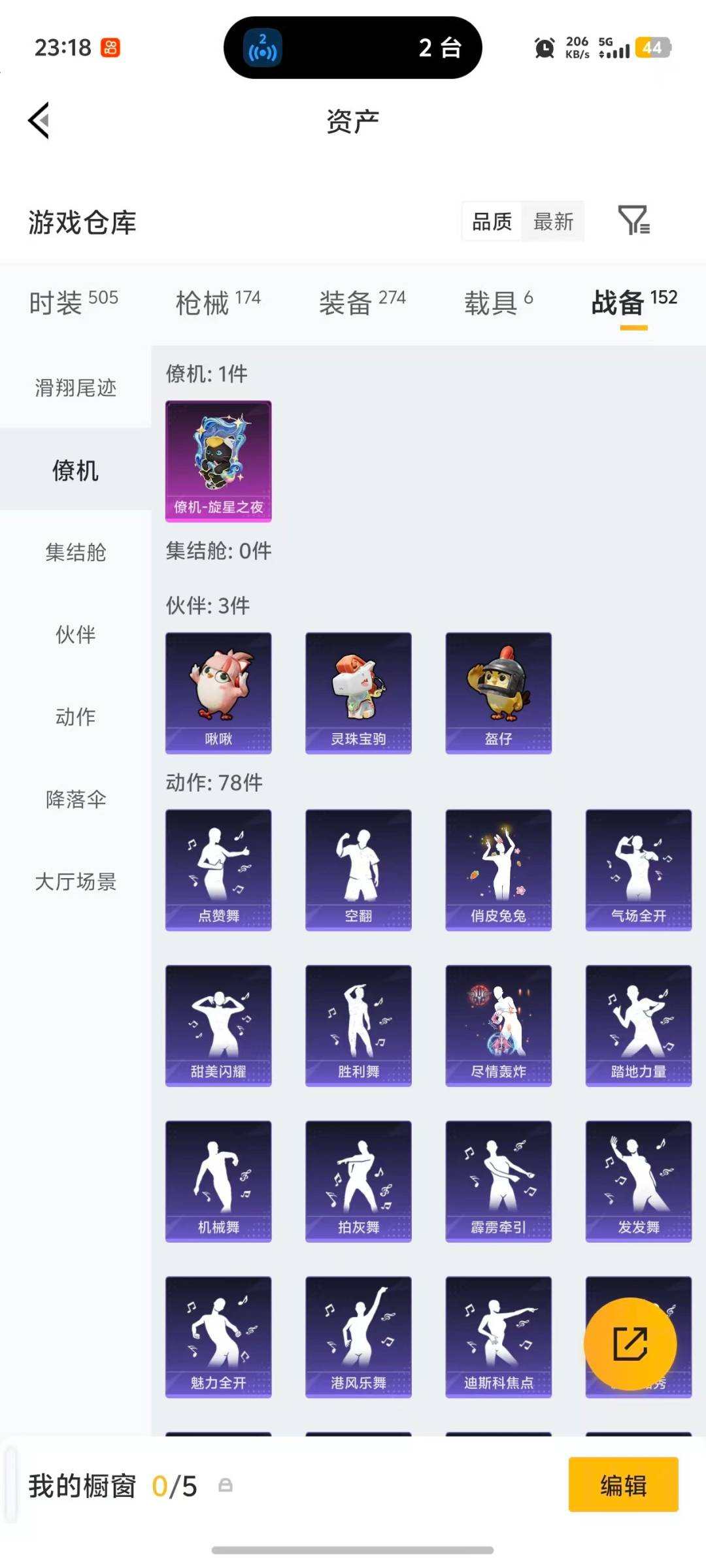Open the 僚机-旋星之夜 wingman item
The height and width of the screenshot is (1568, 706).
click(x=219, y=461)
